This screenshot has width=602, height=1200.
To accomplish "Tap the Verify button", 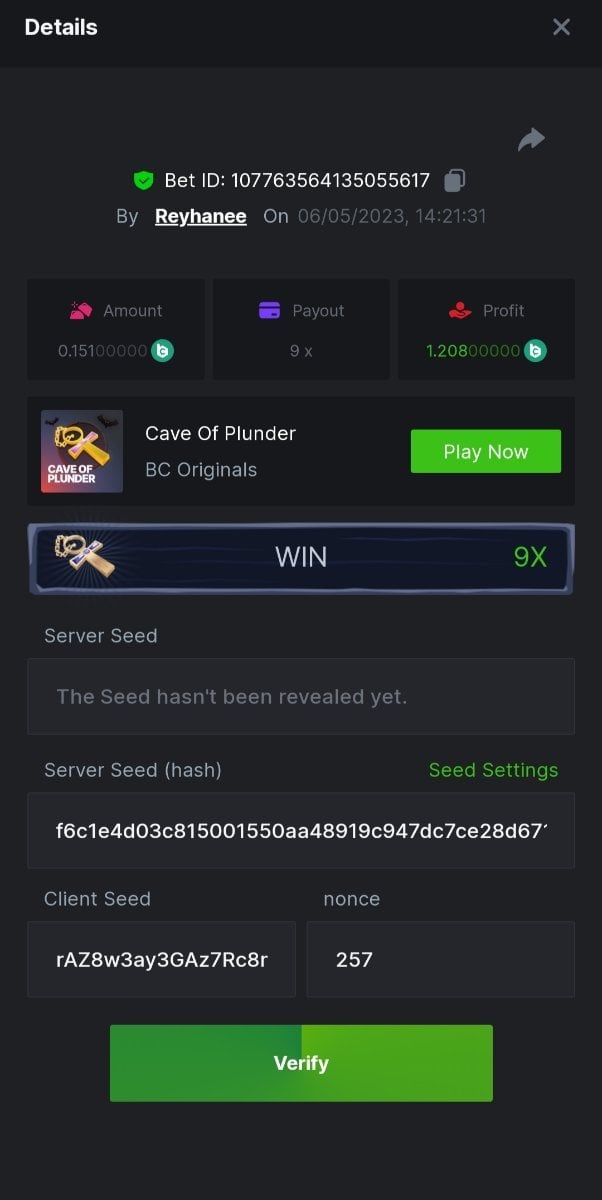I will coord(301,1063).
